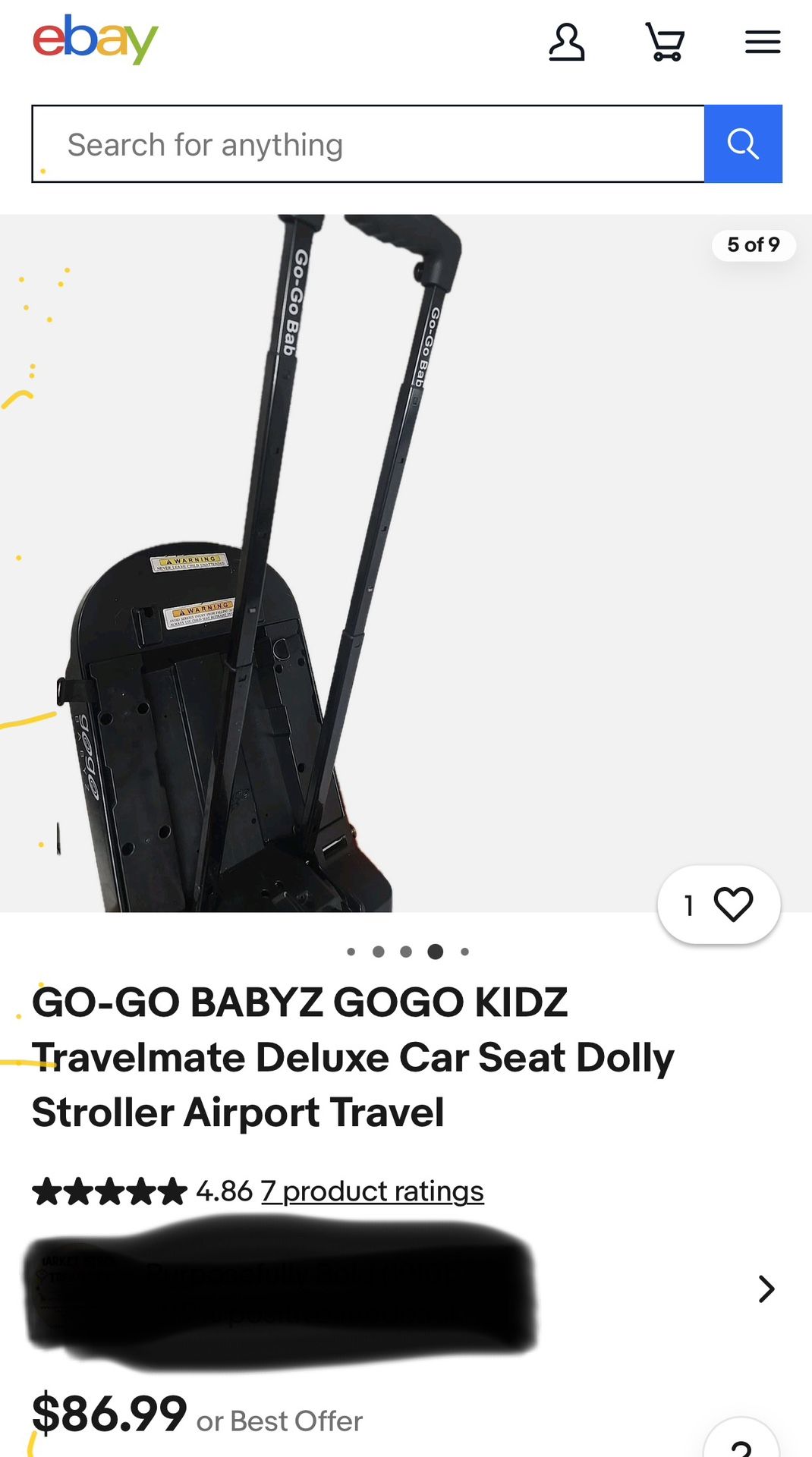Open the account profile icon
812x1457 pixels.
[x=567, y=42]
